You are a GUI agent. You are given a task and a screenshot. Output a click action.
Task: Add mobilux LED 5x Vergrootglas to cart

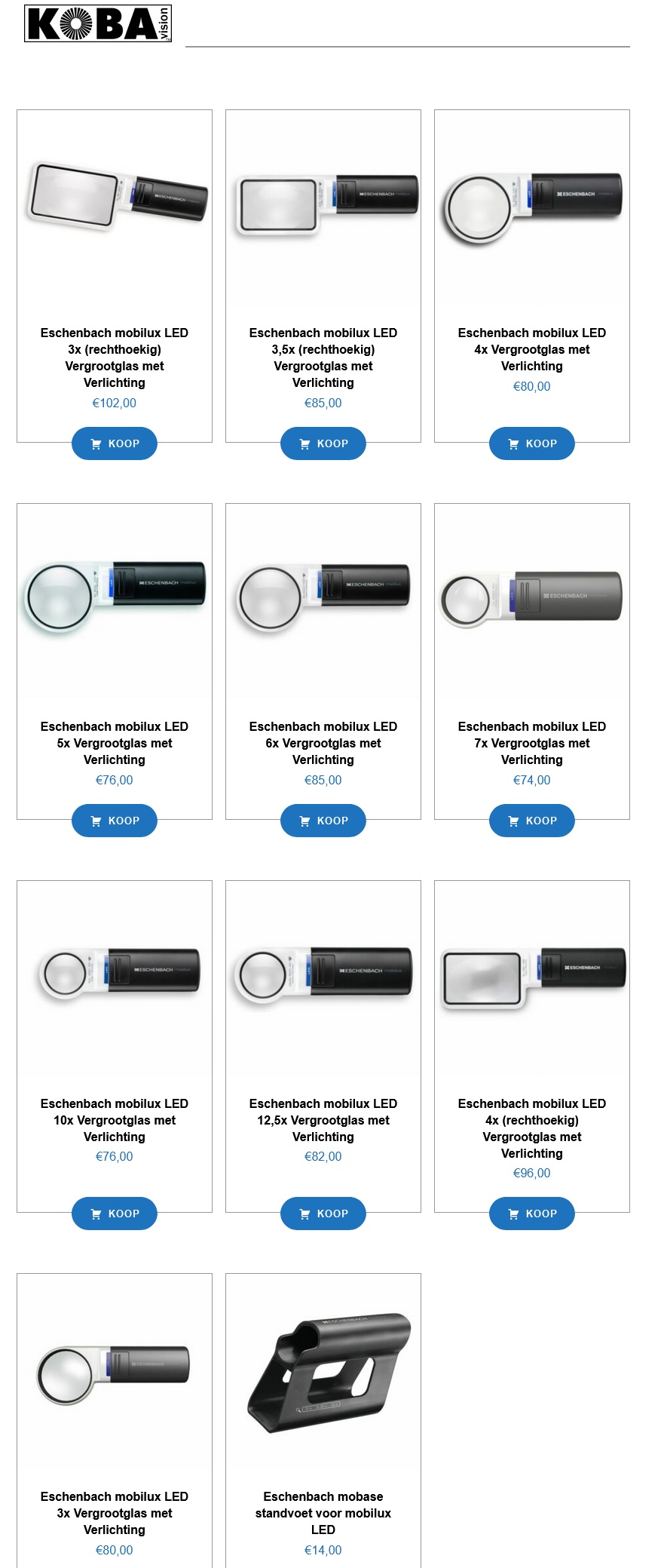point(115,821)
